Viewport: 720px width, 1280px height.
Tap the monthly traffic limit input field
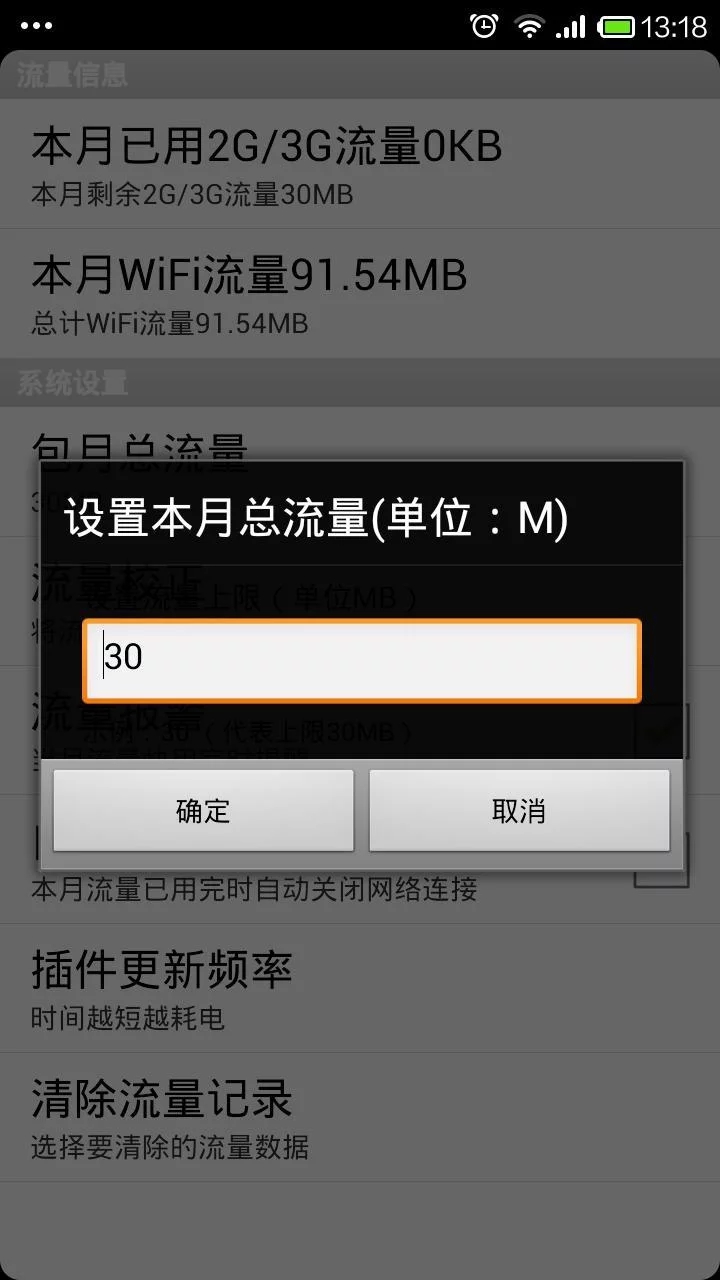pos(361,660)
